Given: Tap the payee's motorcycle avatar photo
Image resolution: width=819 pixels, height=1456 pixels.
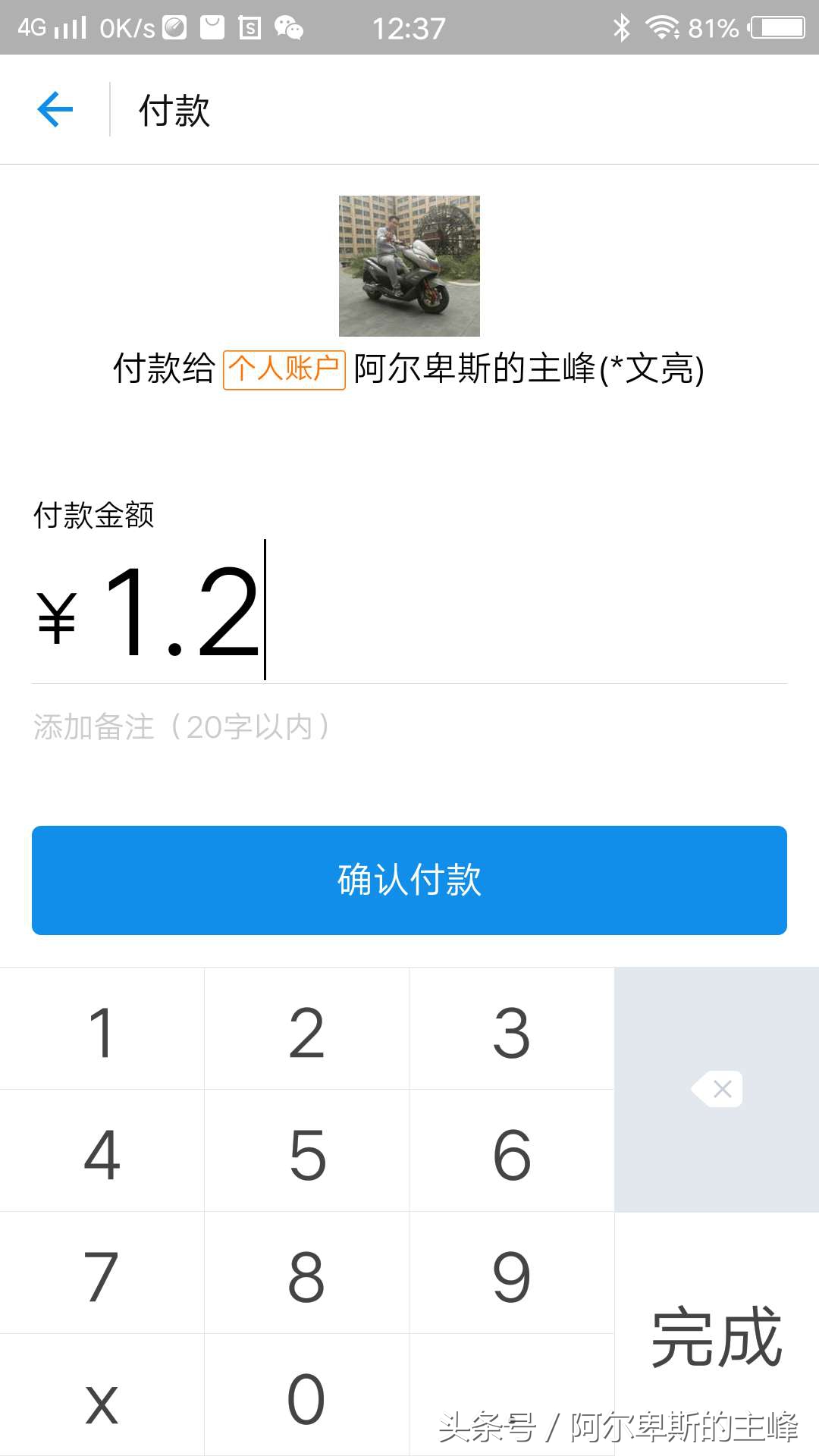Looking at the screenshot, I should tap(409, 266).
